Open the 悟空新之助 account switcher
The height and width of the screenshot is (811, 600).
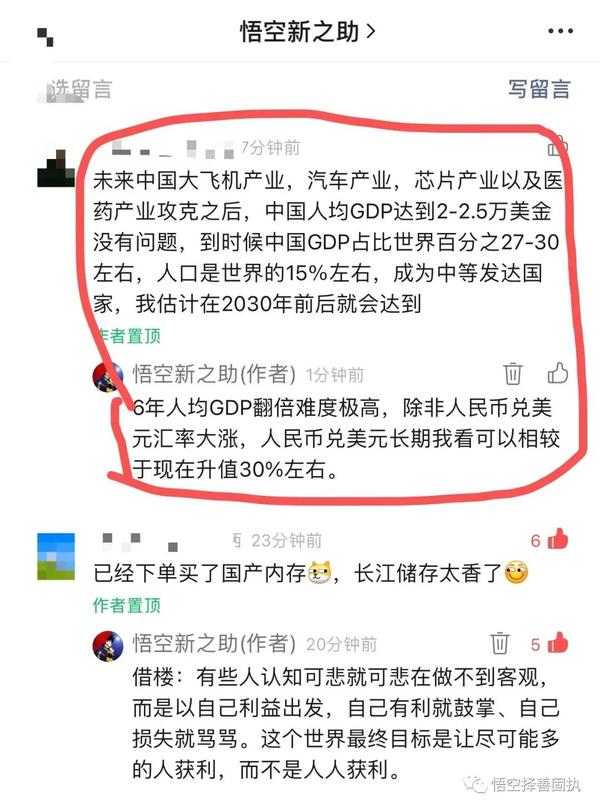coord(307,31)
